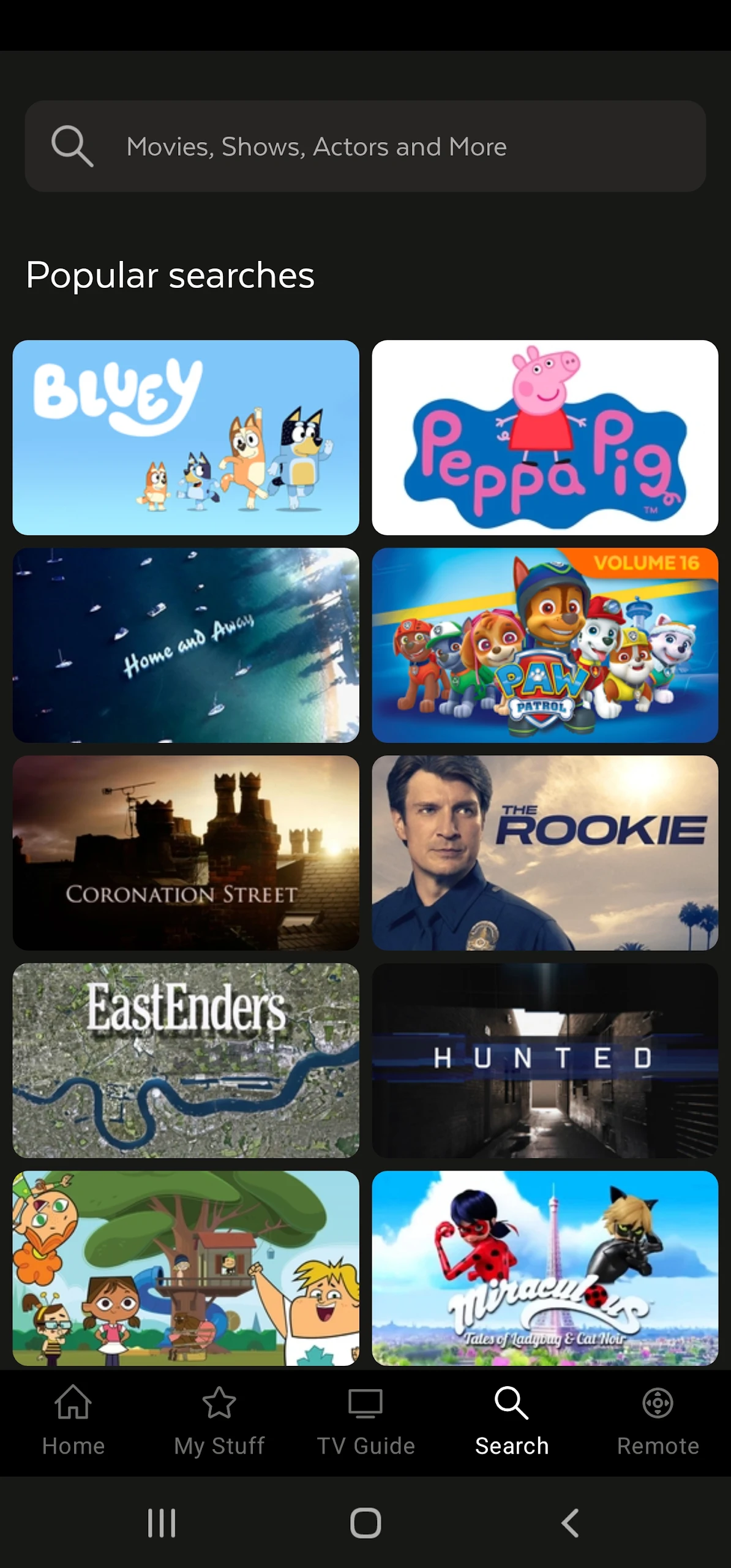Open Miraculous Ladybug & Cat Noir tile

click(x=545, y=1268)
